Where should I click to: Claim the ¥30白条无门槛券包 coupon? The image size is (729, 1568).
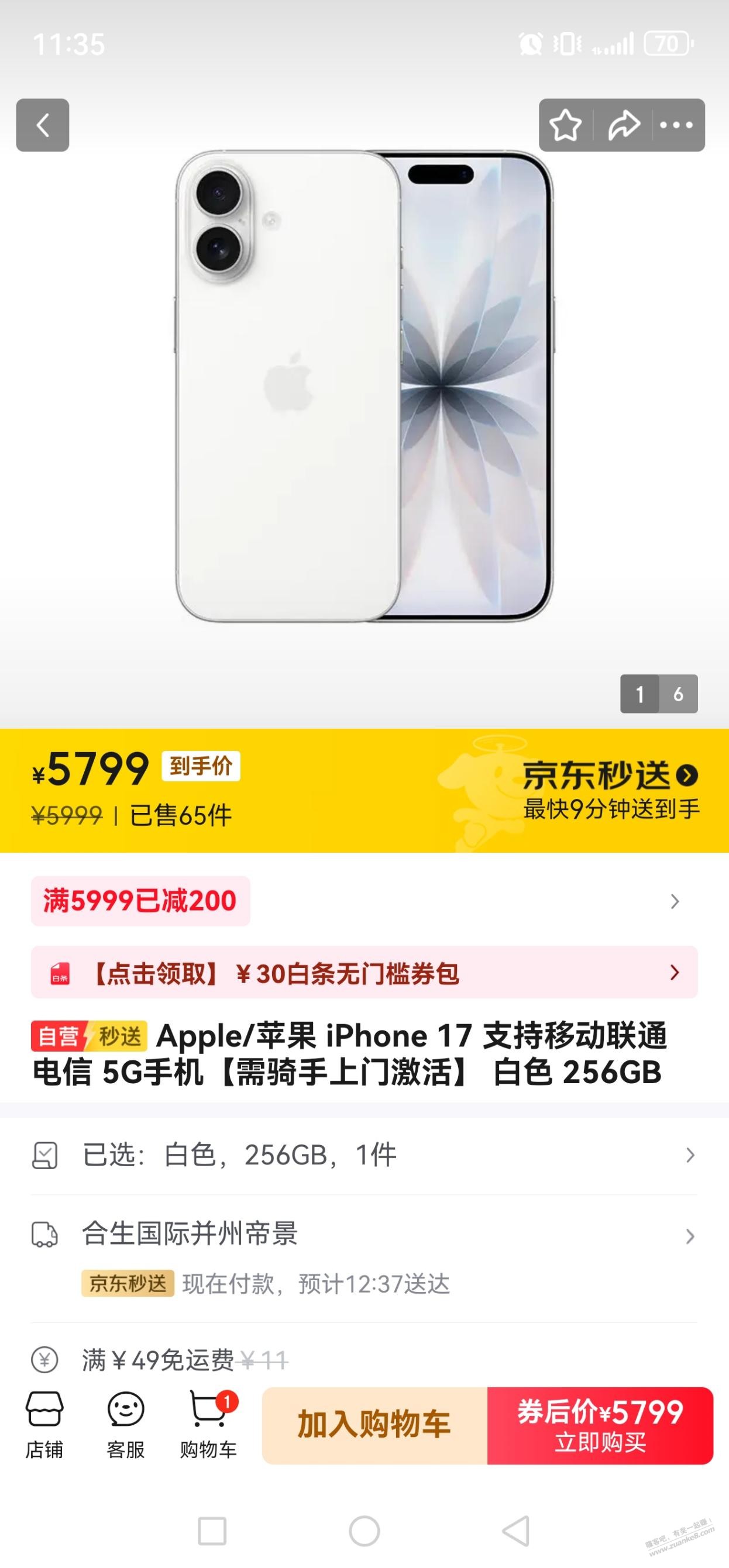364,972
